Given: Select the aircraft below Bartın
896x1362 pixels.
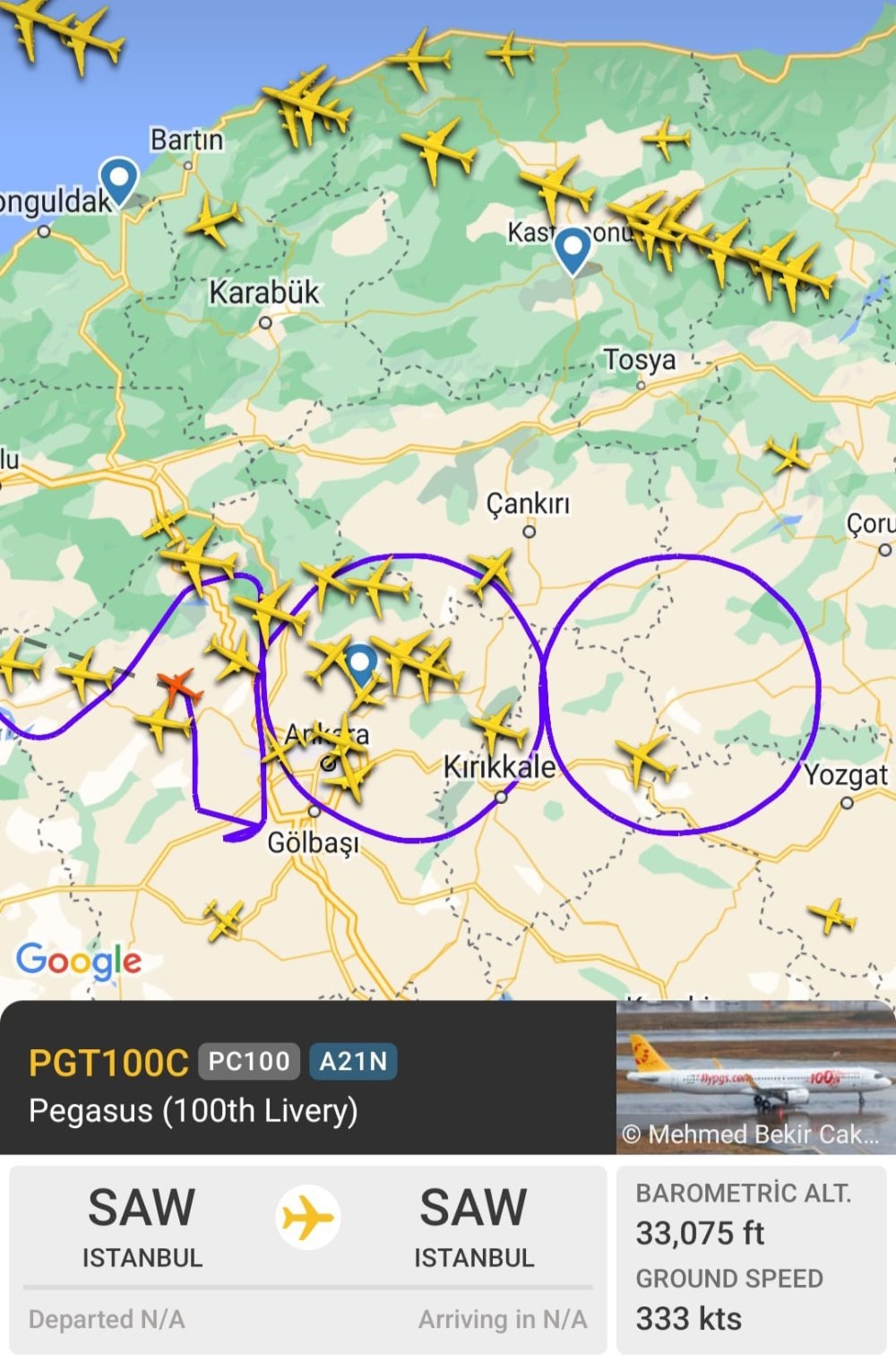Looking at the screenshot, I should [x=213, y=219].
